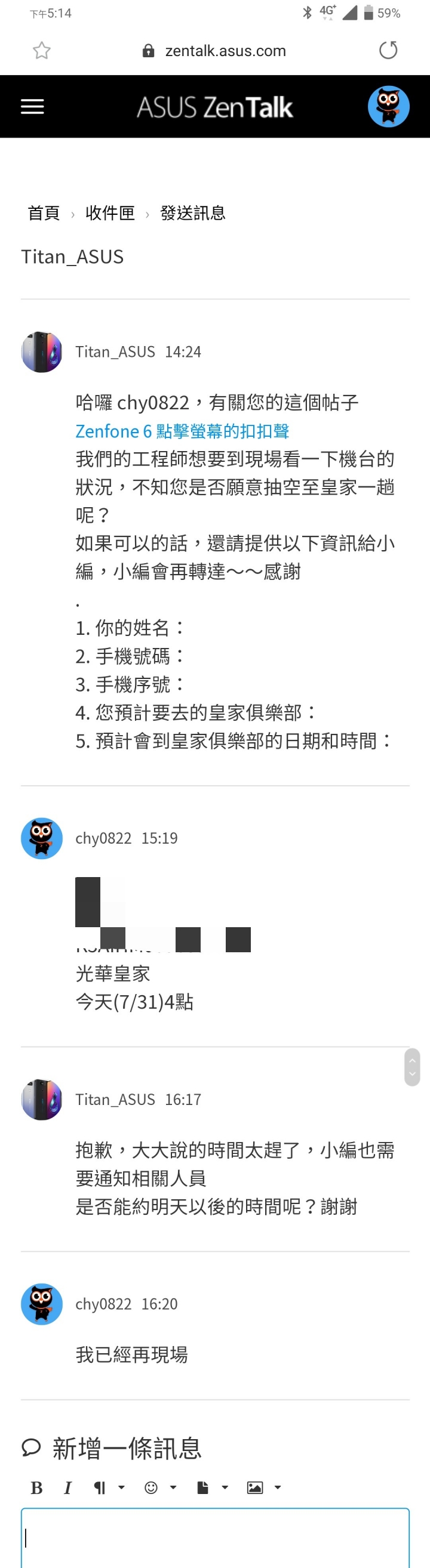Go back to 收件匣 inbox
The width and height of the screenshot is (430, 1568).
(110, 213)
